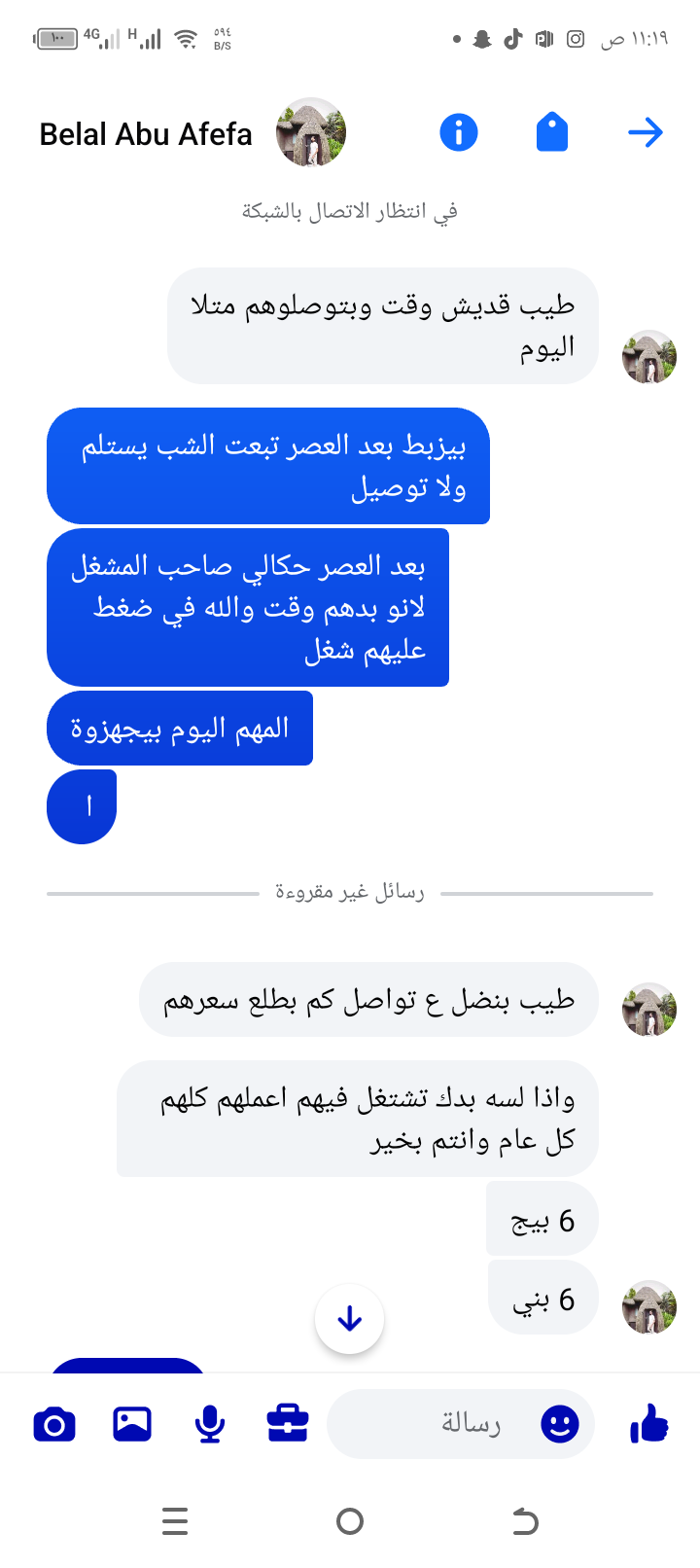The image size is (700, 1568).
Task: Open conversation info for Belal Abu Afefa
Action: tap(459, 132)
